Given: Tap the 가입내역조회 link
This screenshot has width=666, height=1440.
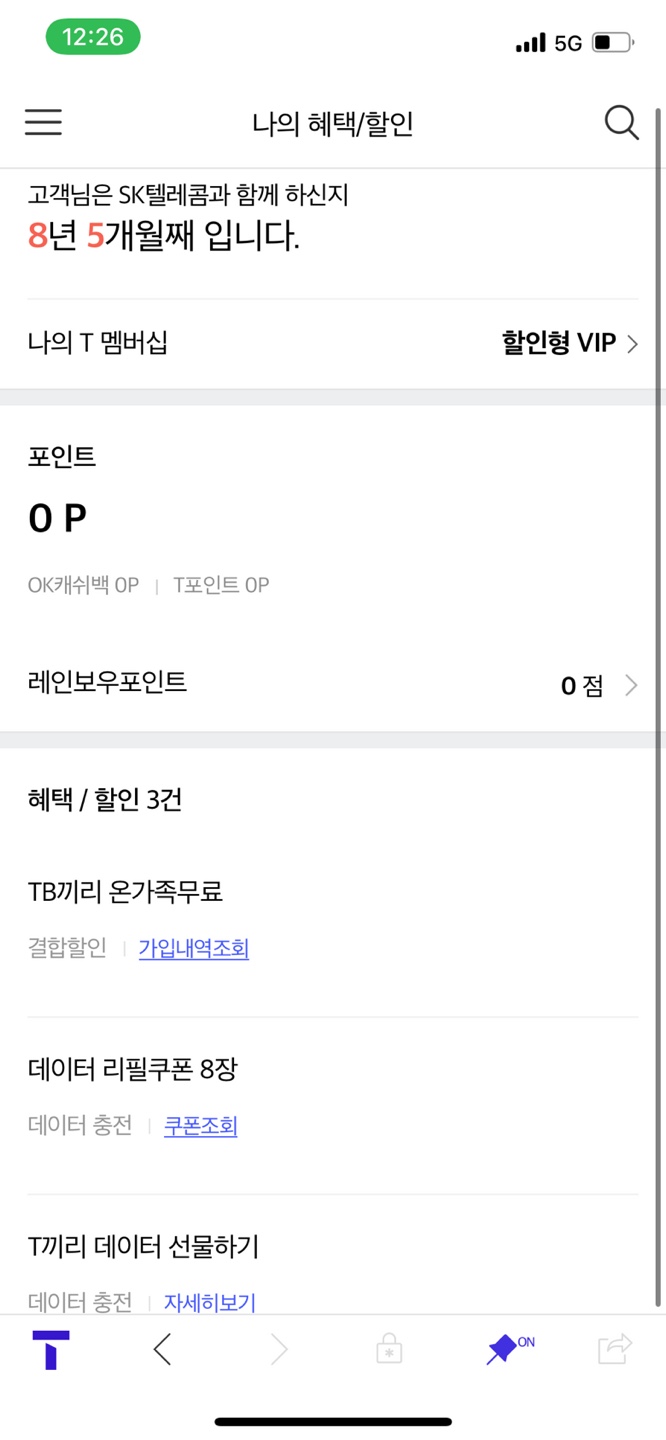Looking at the screenshot, I should (194, 948).
